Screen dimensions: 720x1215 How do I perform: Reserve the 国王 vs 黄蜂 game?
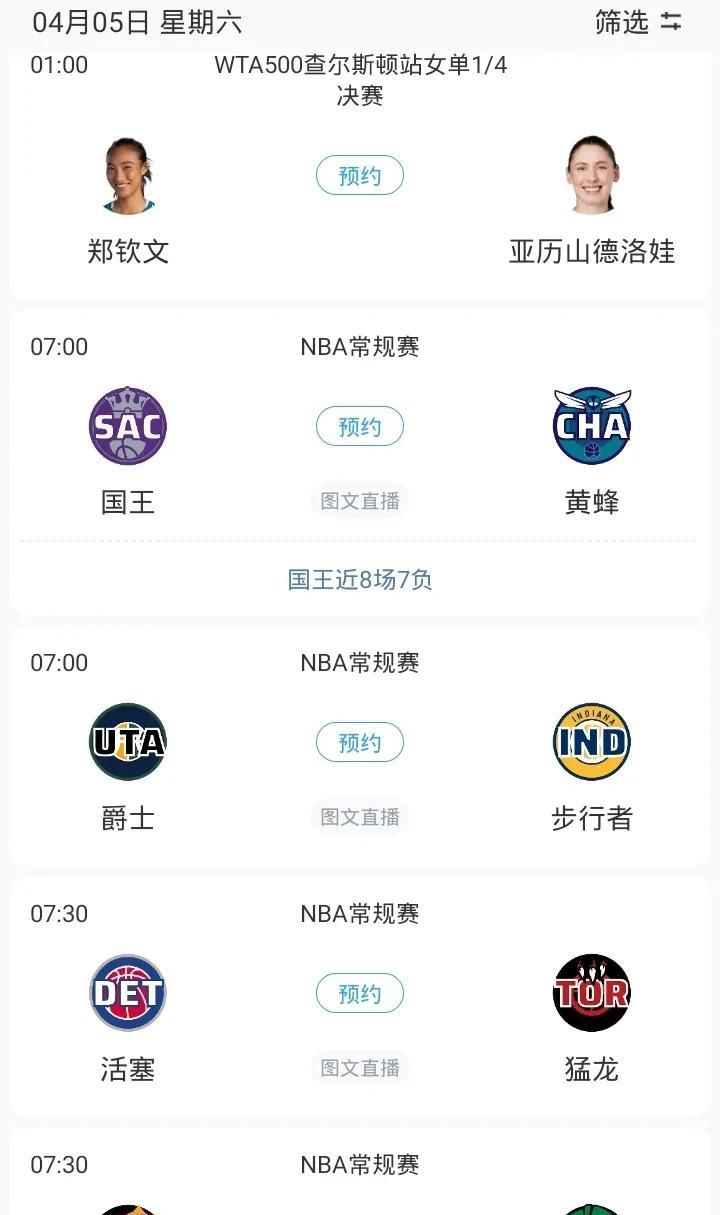pyautogui.click(x=360, y=427)
